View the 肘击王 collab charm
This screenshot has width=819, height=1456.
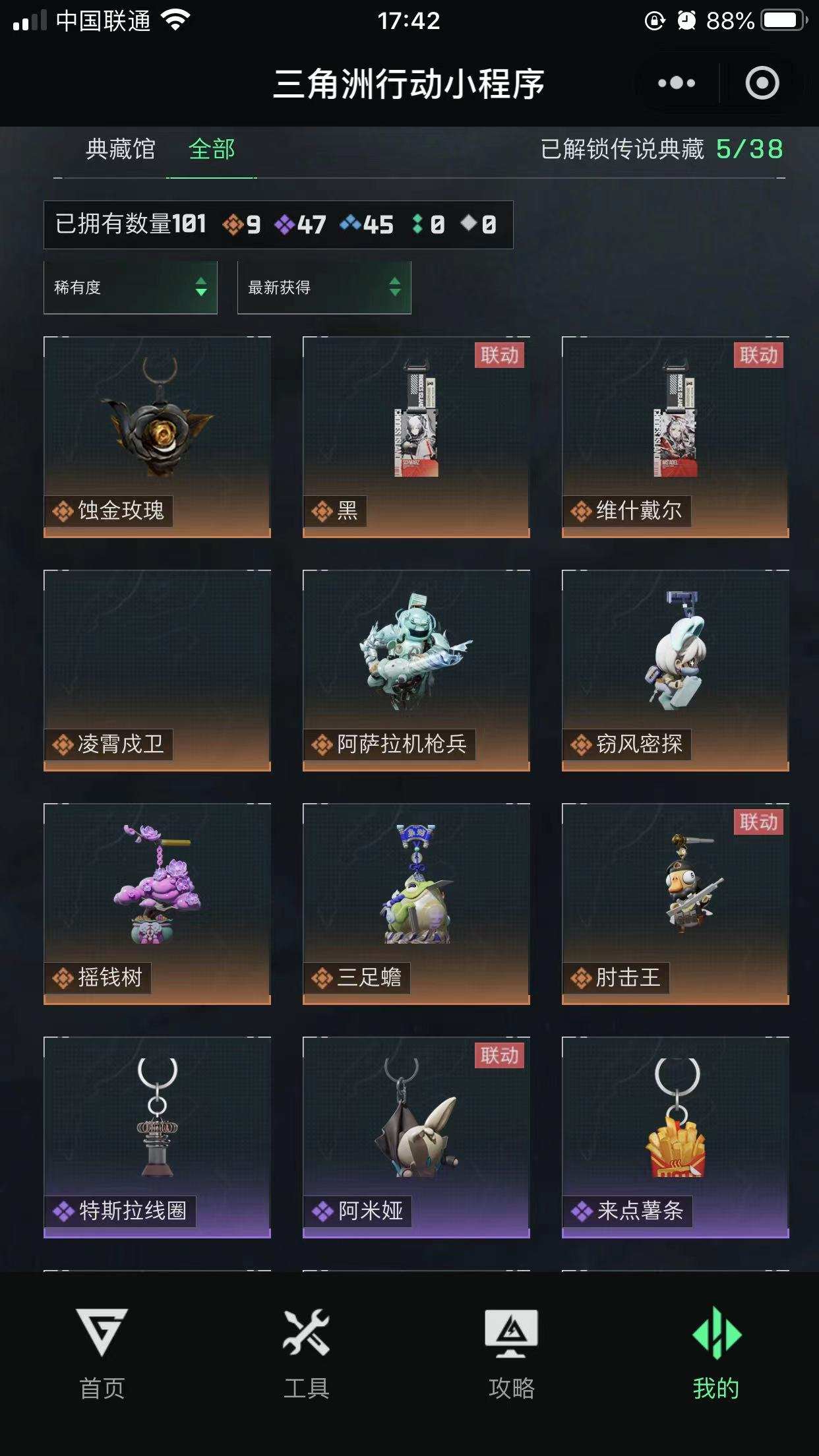pos(675,904)
